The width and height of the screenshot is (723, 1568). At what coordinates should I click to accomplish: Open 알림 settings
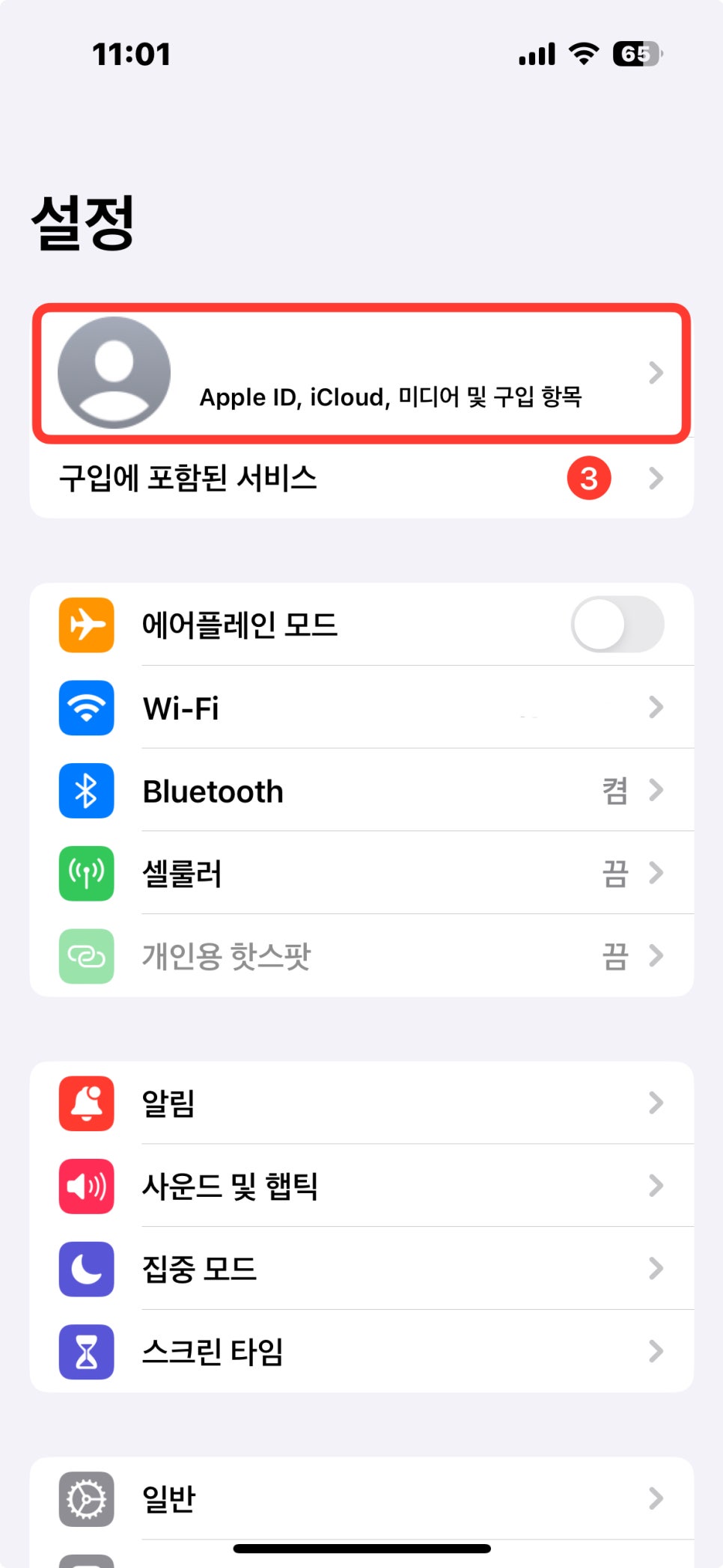[361, 1103]
